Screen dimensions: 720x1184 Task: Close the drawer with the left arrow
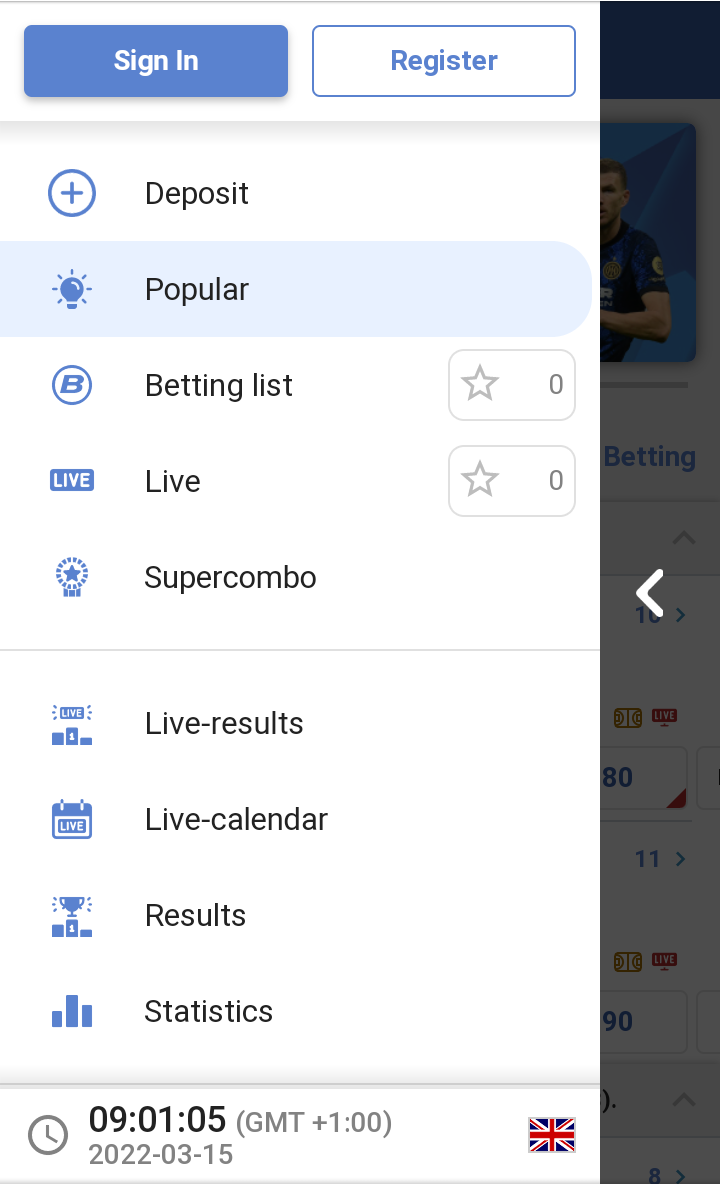tap(650, 593)
